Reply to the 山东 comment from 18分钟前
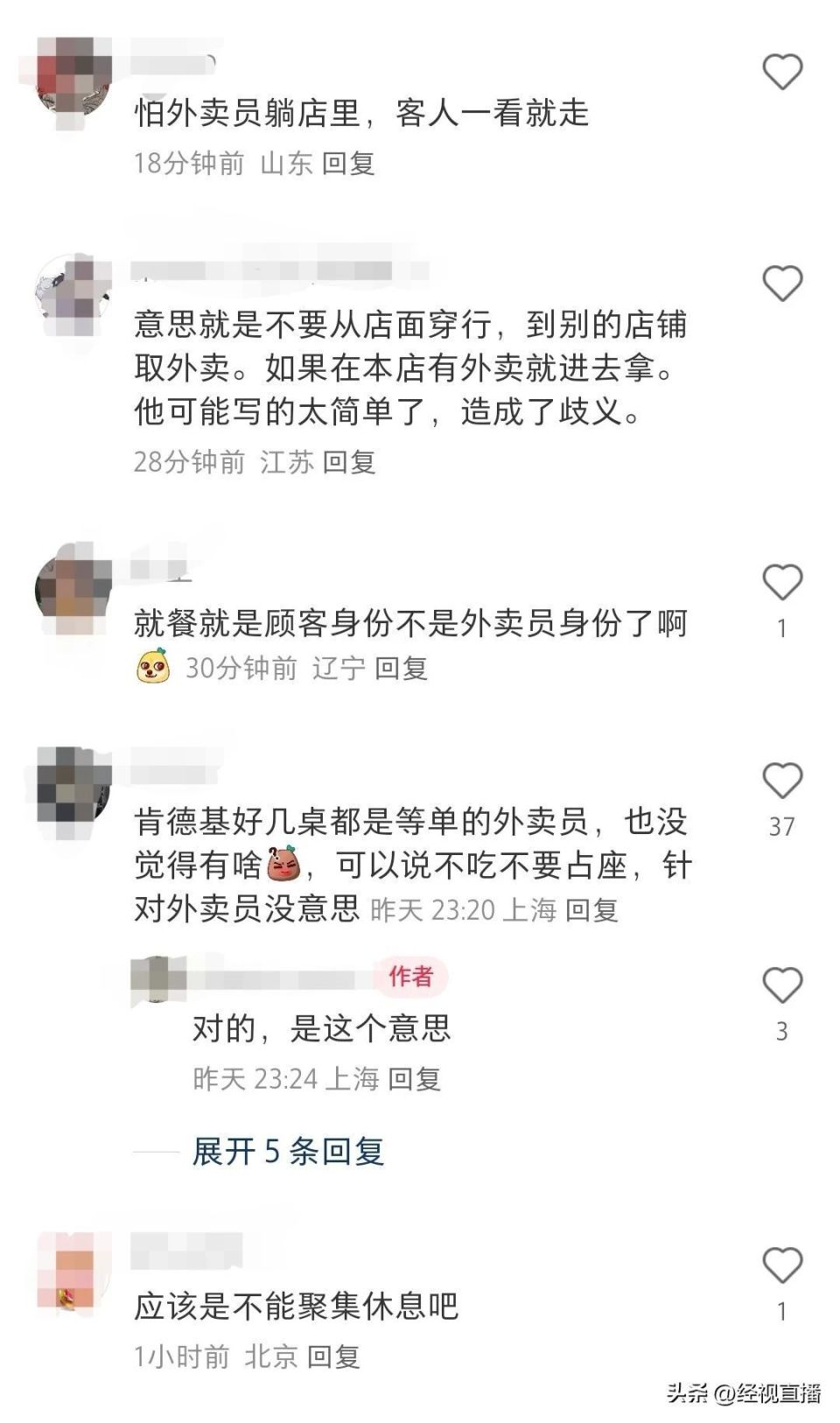Screen dimensions: 840x1423 pyautogui.click(x=348, y=164)
